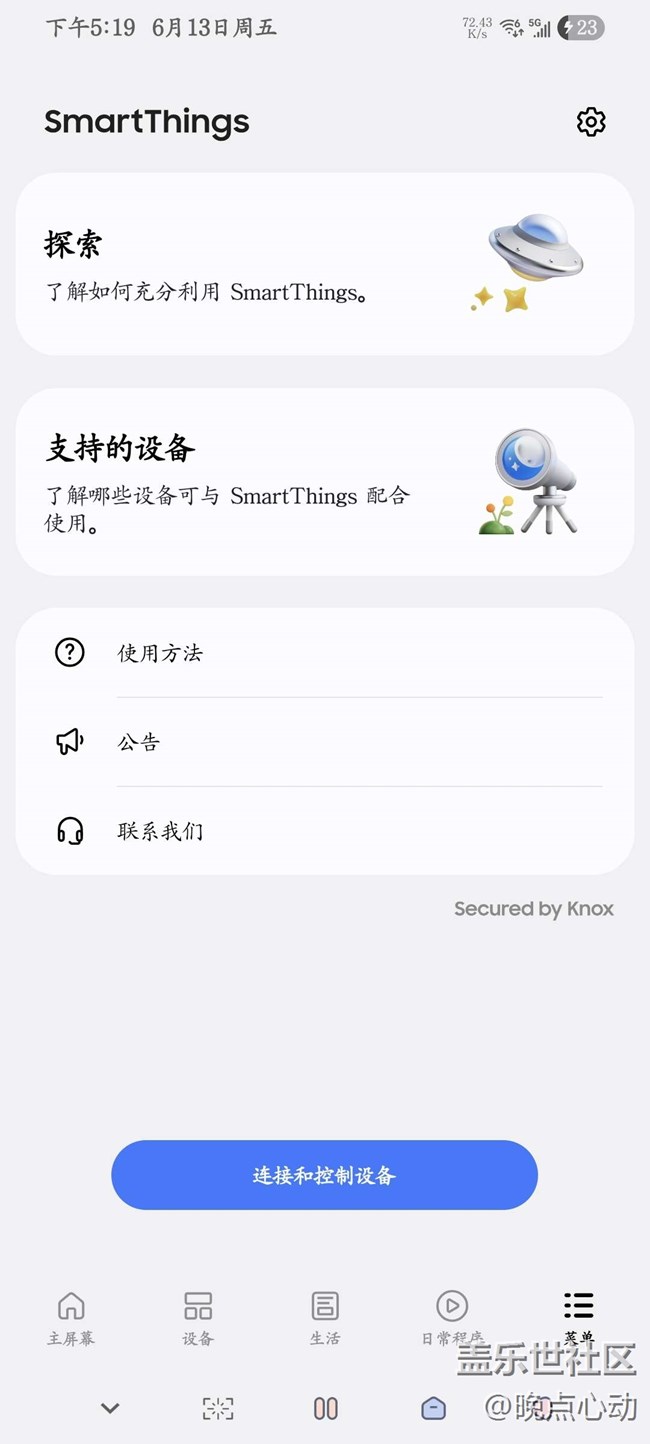Select 联系我们 to contact support
Screen dimensions: 650x1444
(x=324, y=831)
